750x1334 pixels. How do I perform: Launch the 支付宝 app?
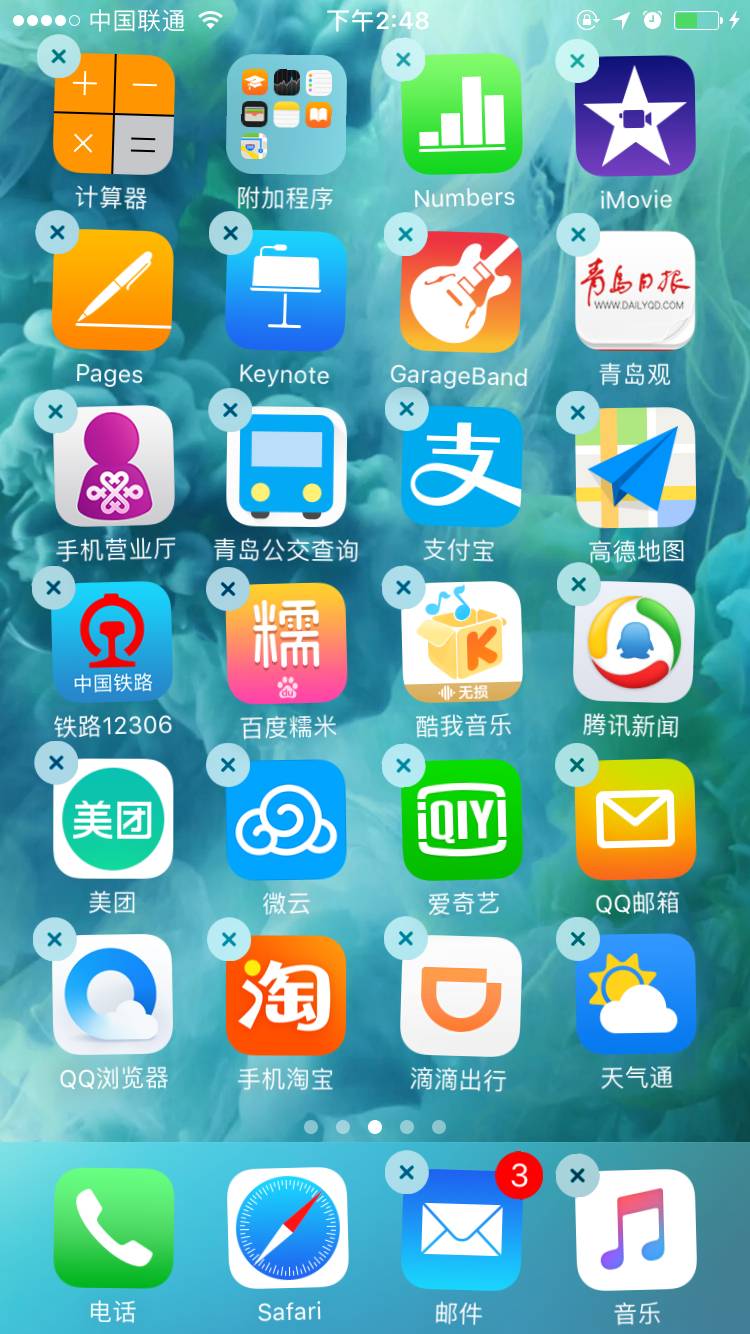click(461, 466)
